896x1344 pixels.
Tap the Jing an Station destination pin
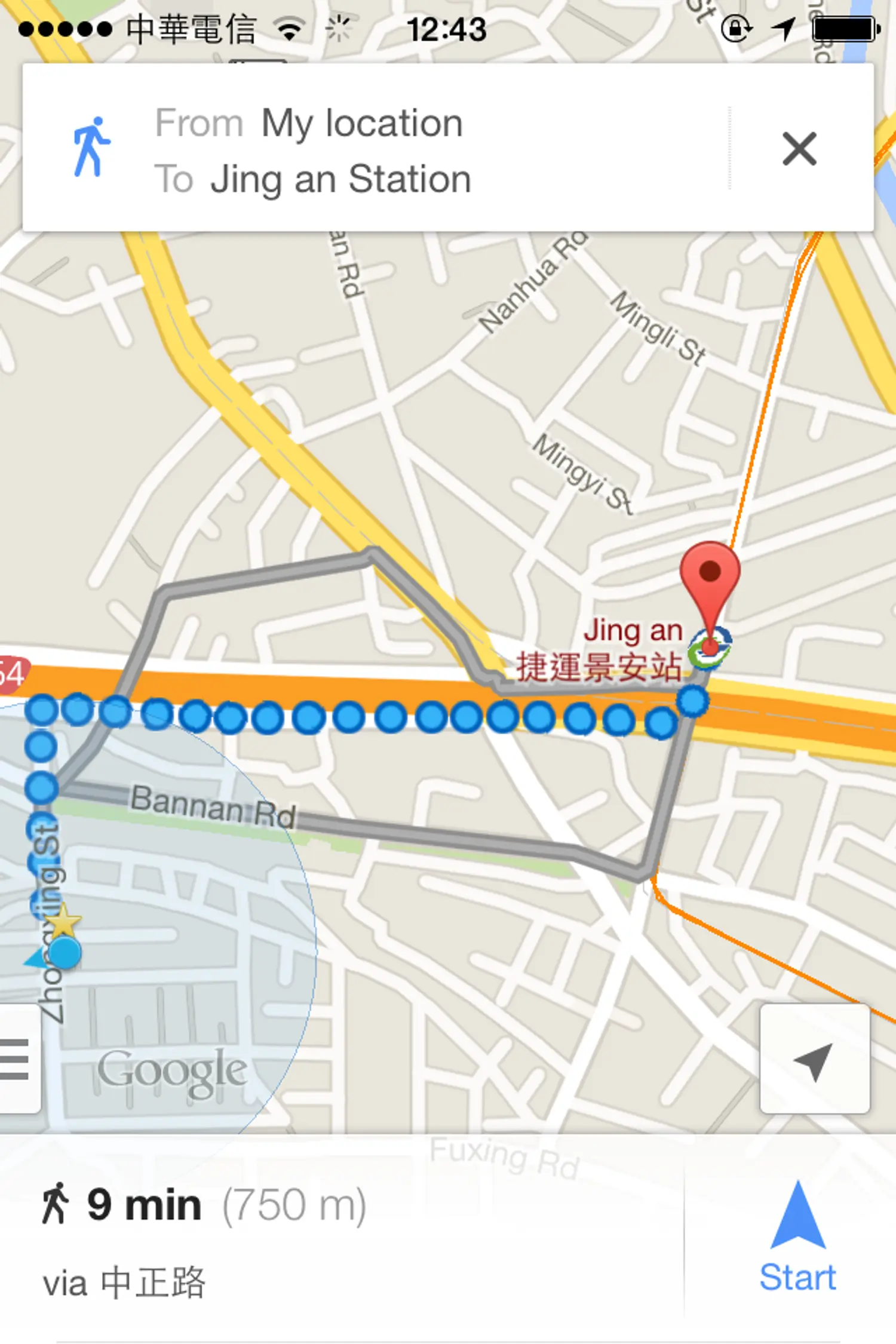click(x=710, y=573)
